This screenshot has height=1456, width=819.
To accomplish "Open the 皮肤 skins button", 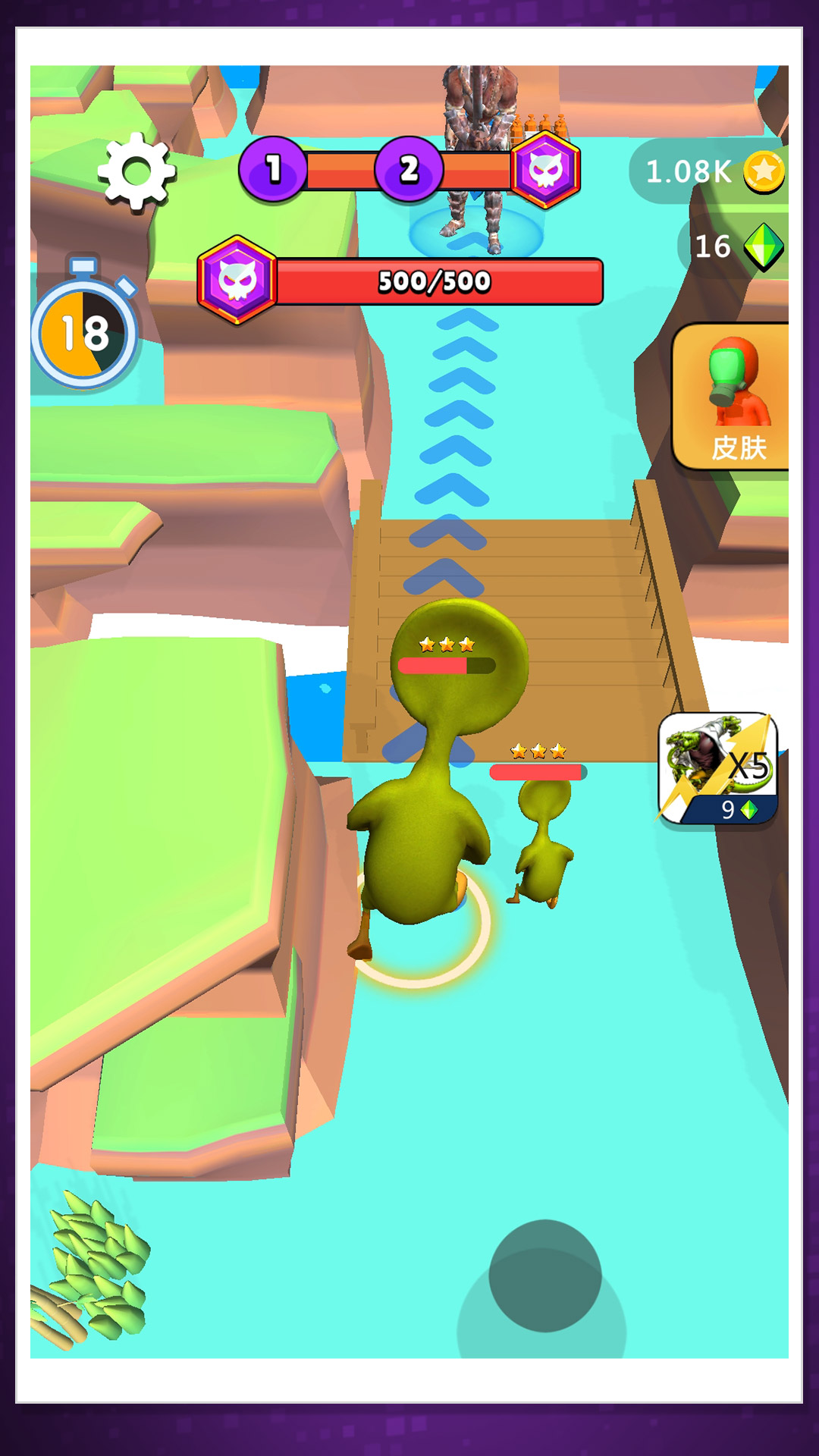I will pyautogui.click(x=733, y=397).
